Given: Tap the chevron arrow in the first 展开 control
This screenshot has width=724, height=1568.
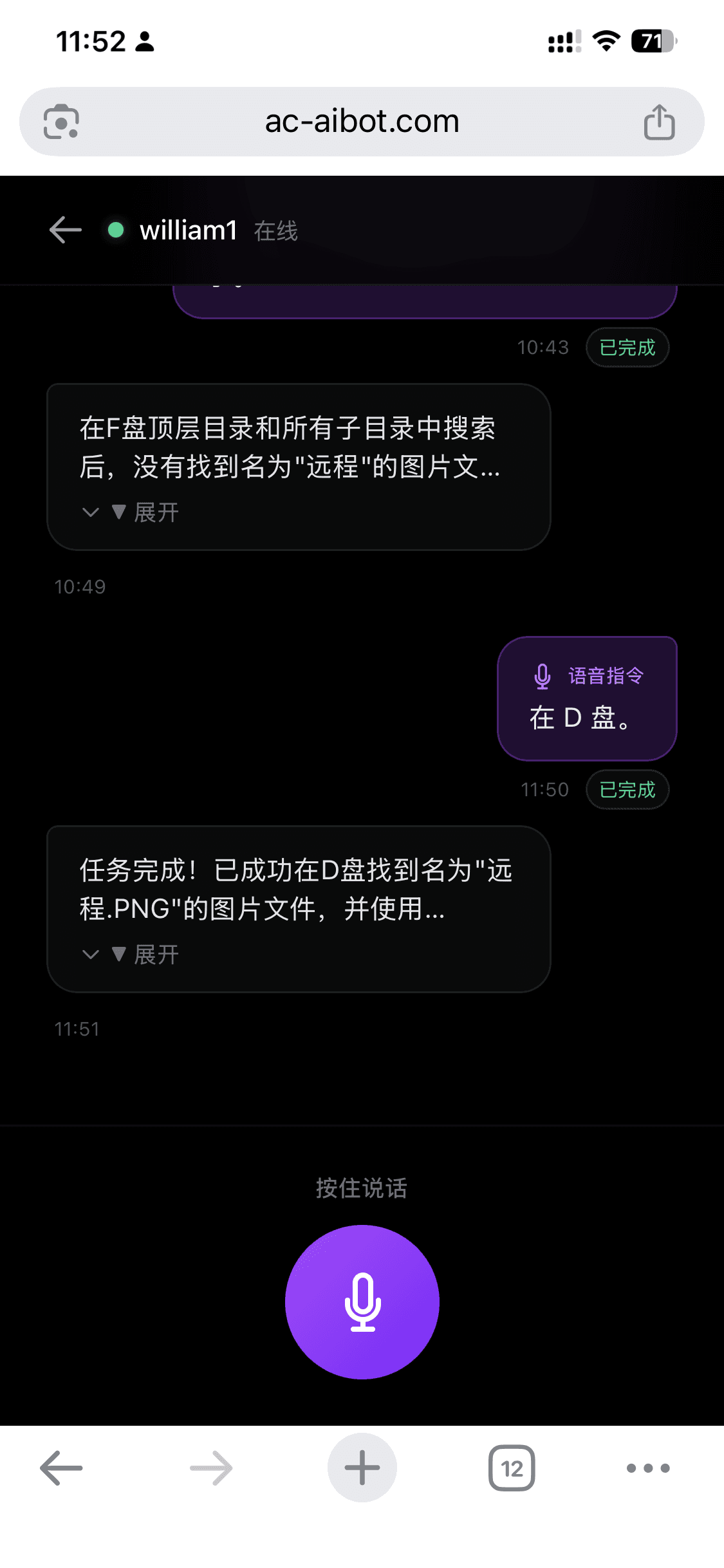Looking at the screenshot, I should pyautogui.click(x=89, y=512).
